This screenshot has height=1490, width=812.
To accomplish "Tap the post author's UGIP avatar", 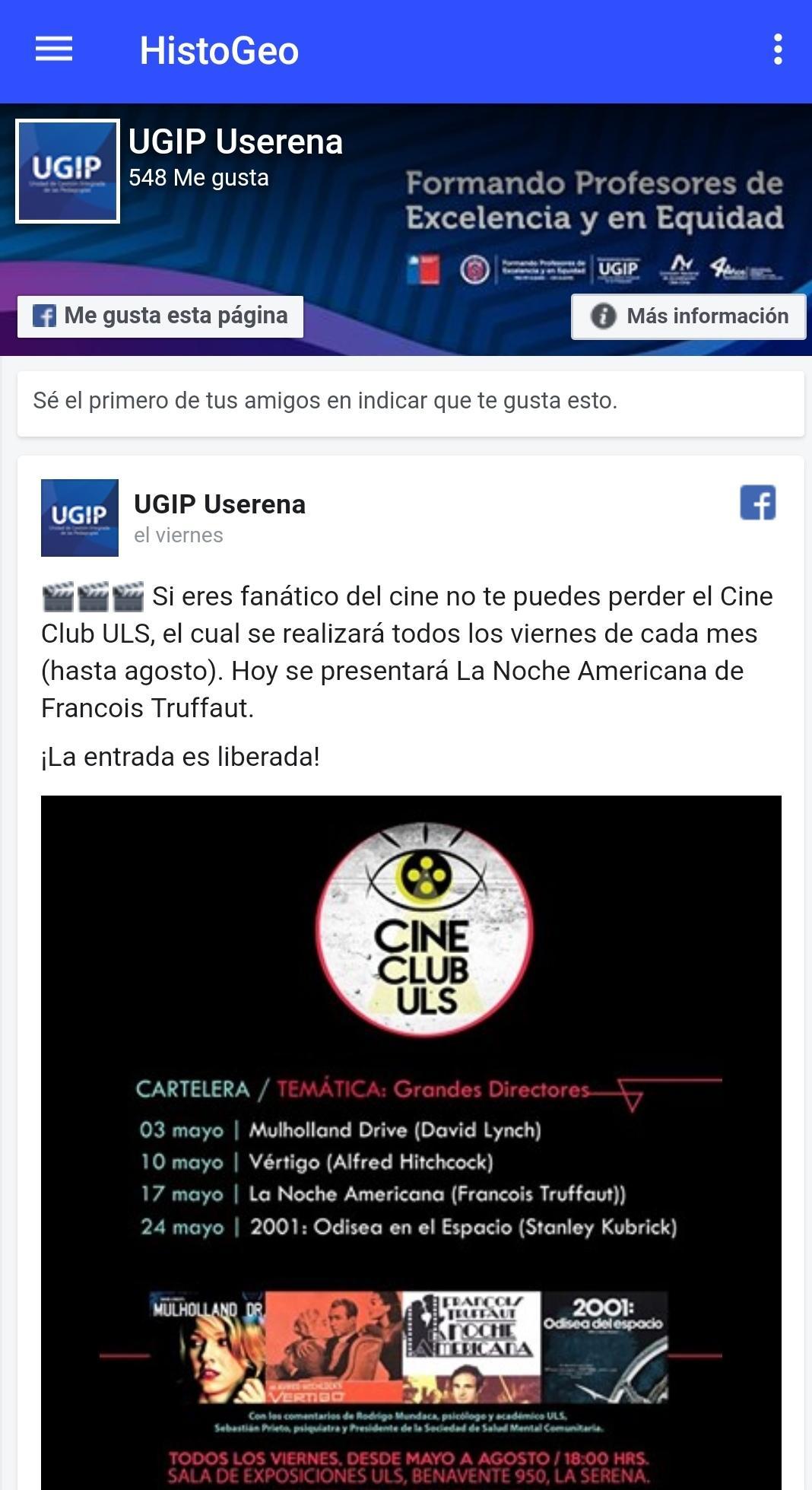I will 80,518.
